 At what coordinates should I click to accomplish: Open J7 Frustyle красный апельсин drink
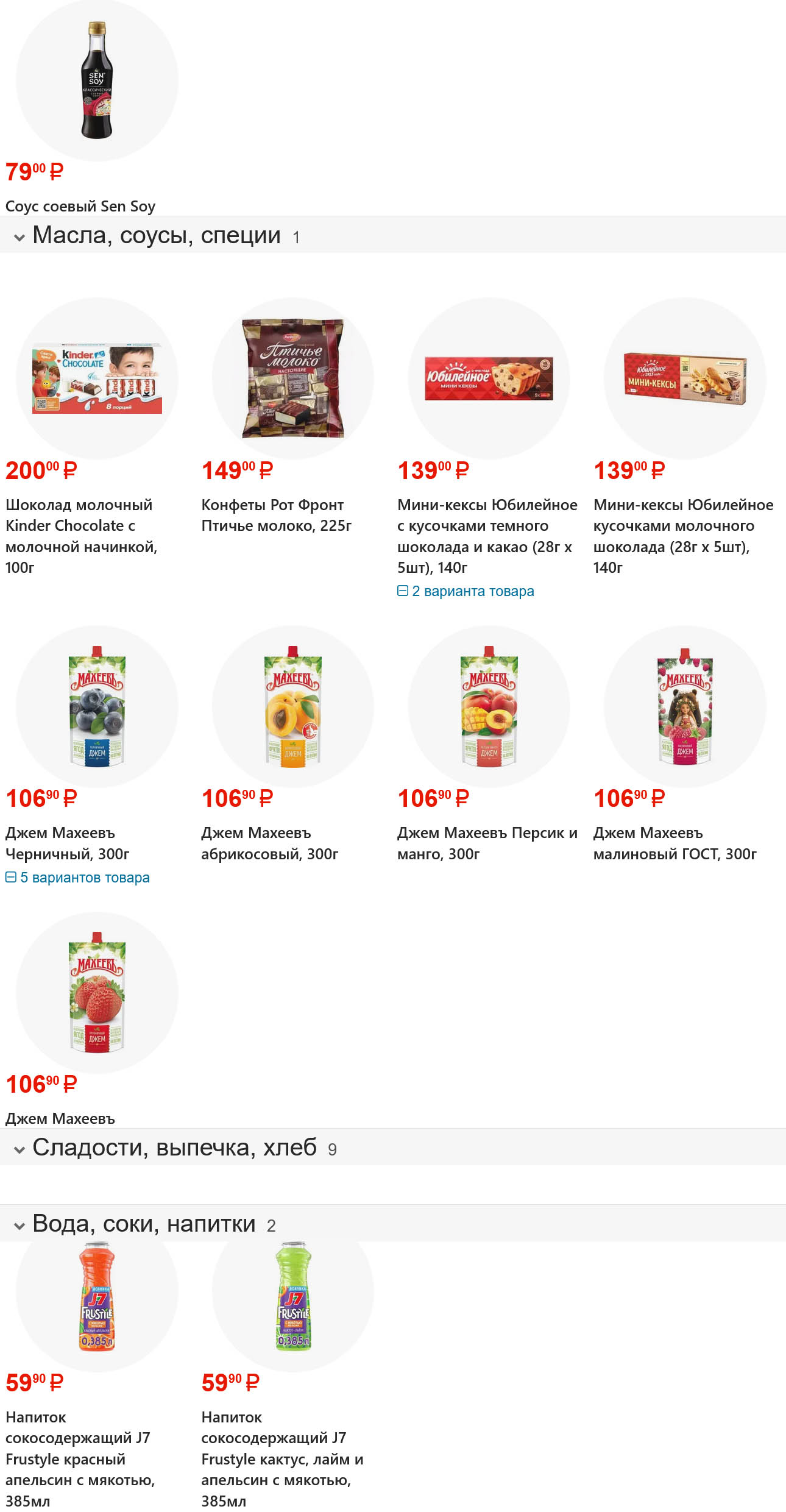click(x=97, y=1298)
